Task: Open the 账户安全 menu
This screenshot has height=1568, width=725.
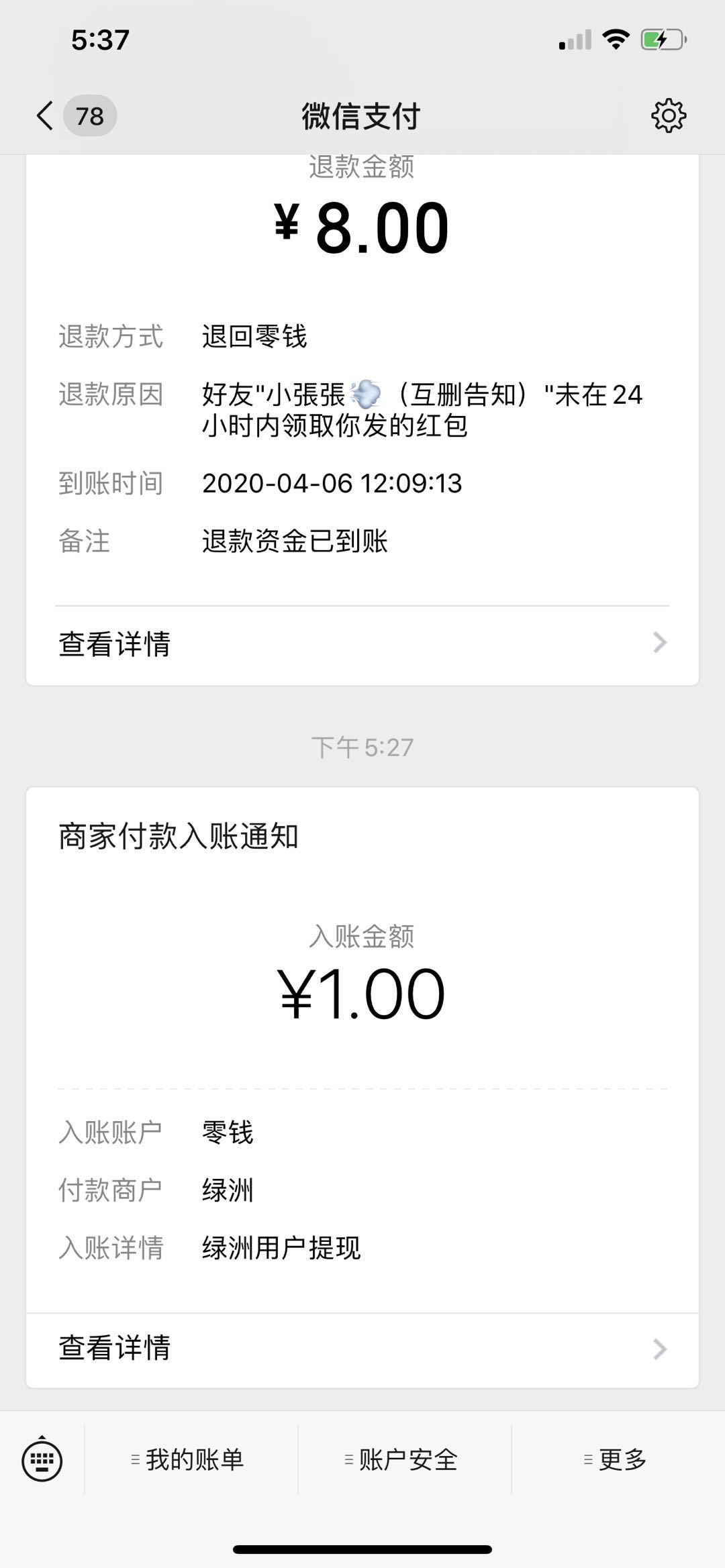Action: click(403, 1460)
